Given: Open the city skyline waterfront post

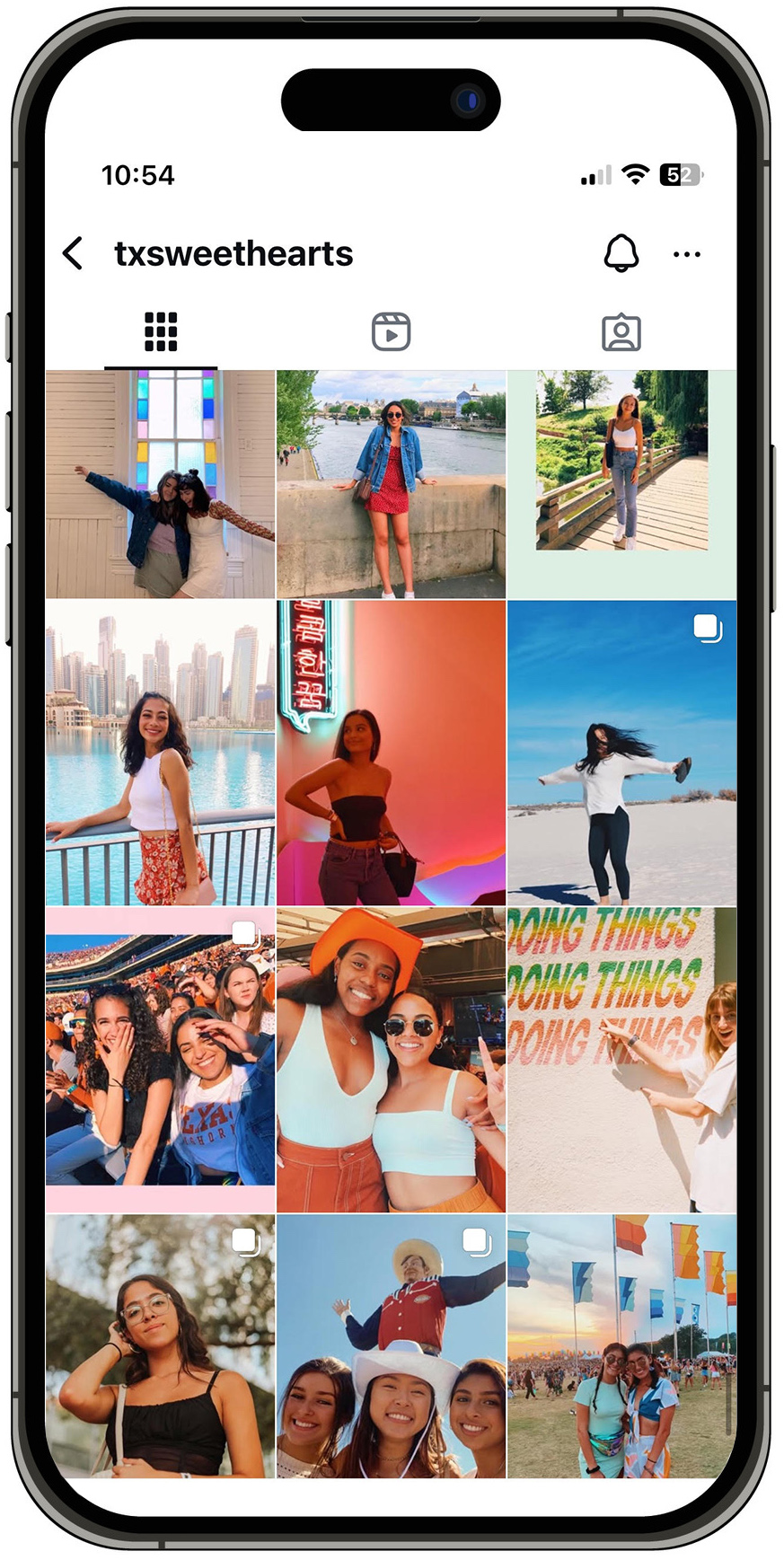Looking at the screenshot, I should click(x=161, y=753).
